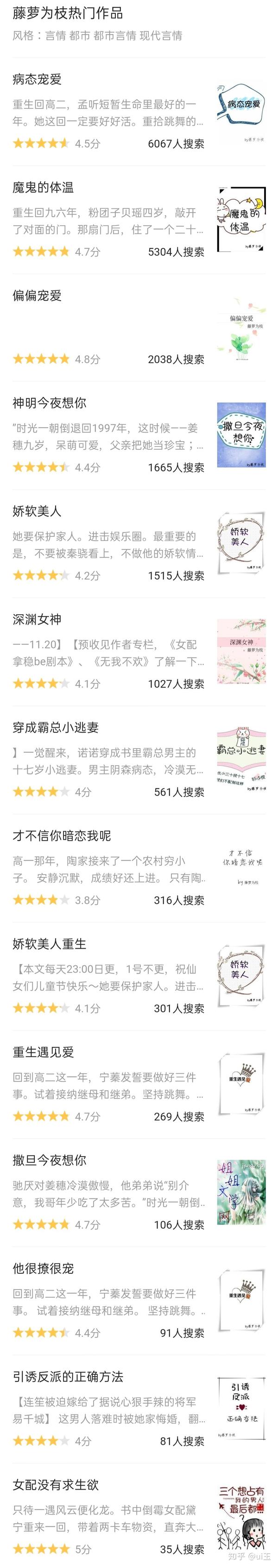
Task: Open 引诱反派的正确方法
Action: [x=139, y=1409]
